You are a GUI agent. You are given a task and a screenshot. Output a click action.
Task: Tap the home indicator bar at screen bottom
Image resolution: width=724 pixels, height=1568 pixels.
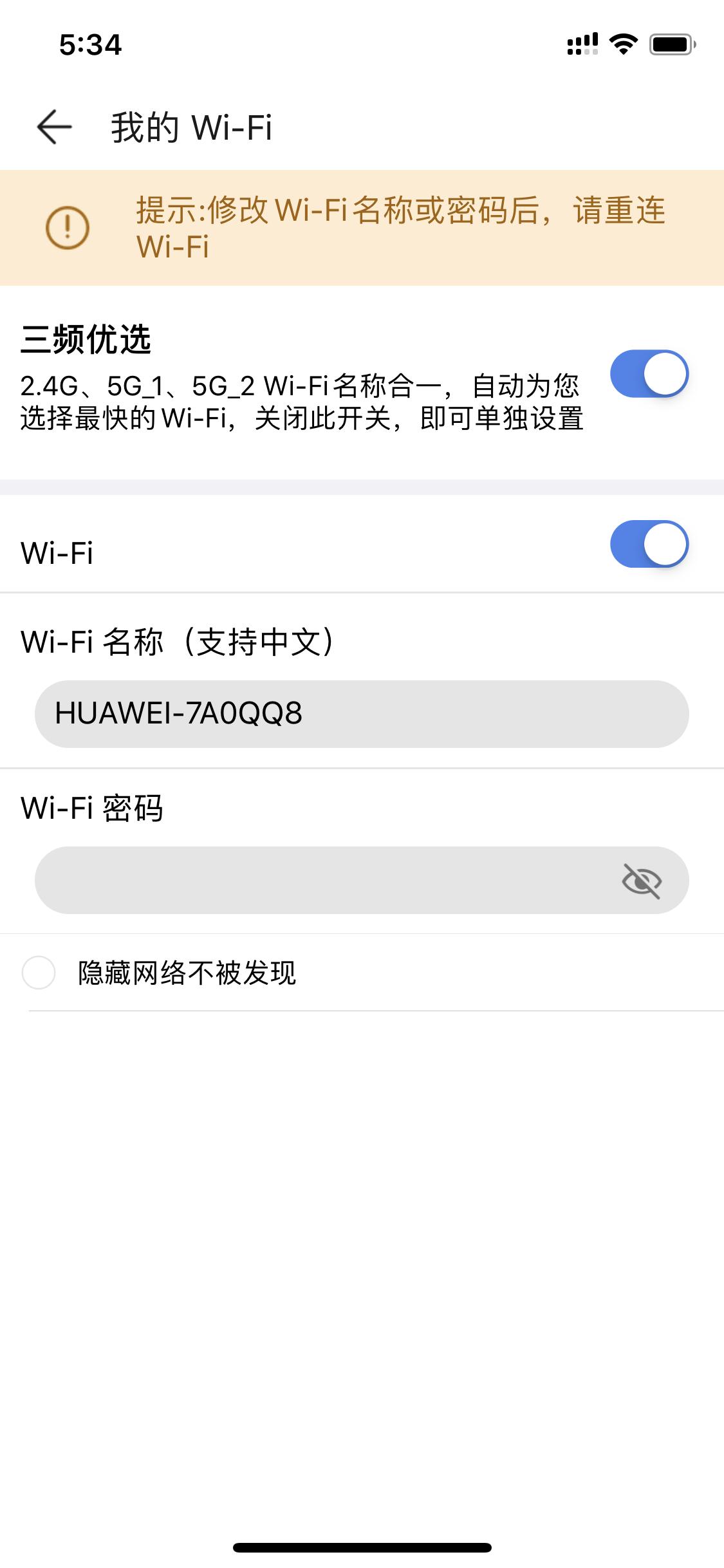tap(362, 1547)
